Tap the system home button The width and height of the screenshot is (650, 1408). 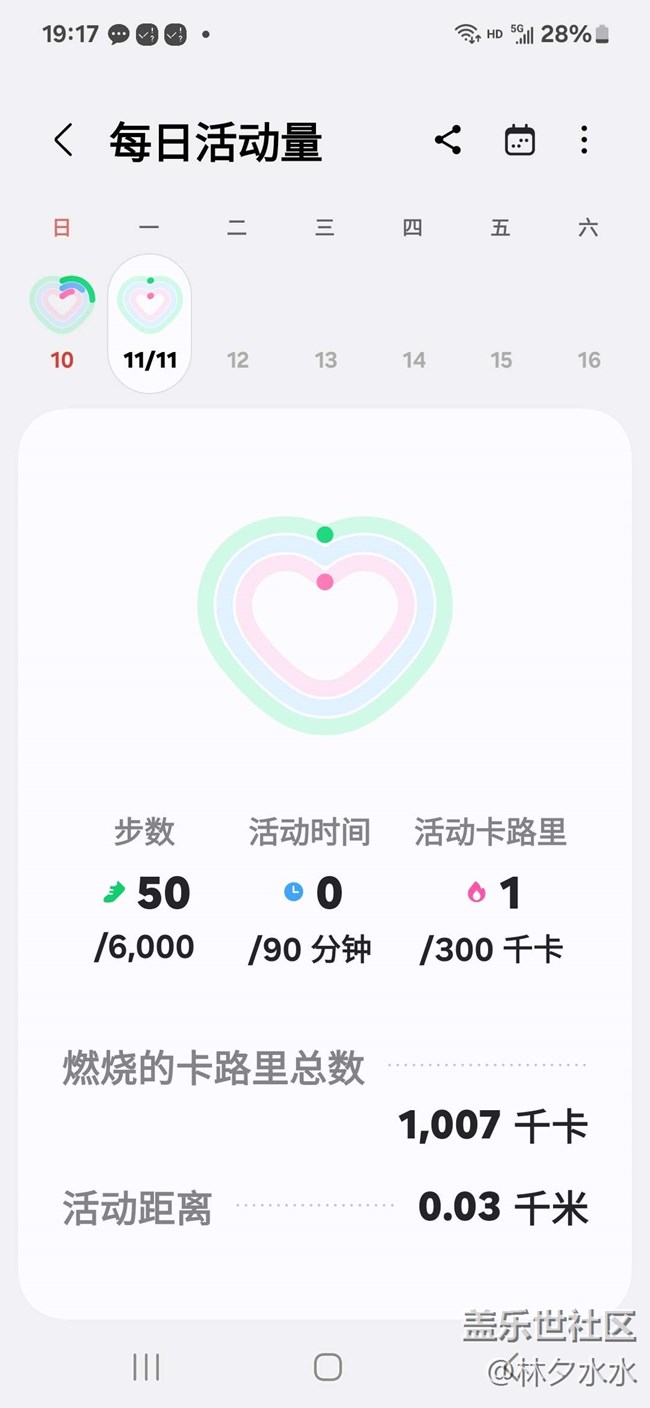pyautogui.click(x=327, y=1367)
